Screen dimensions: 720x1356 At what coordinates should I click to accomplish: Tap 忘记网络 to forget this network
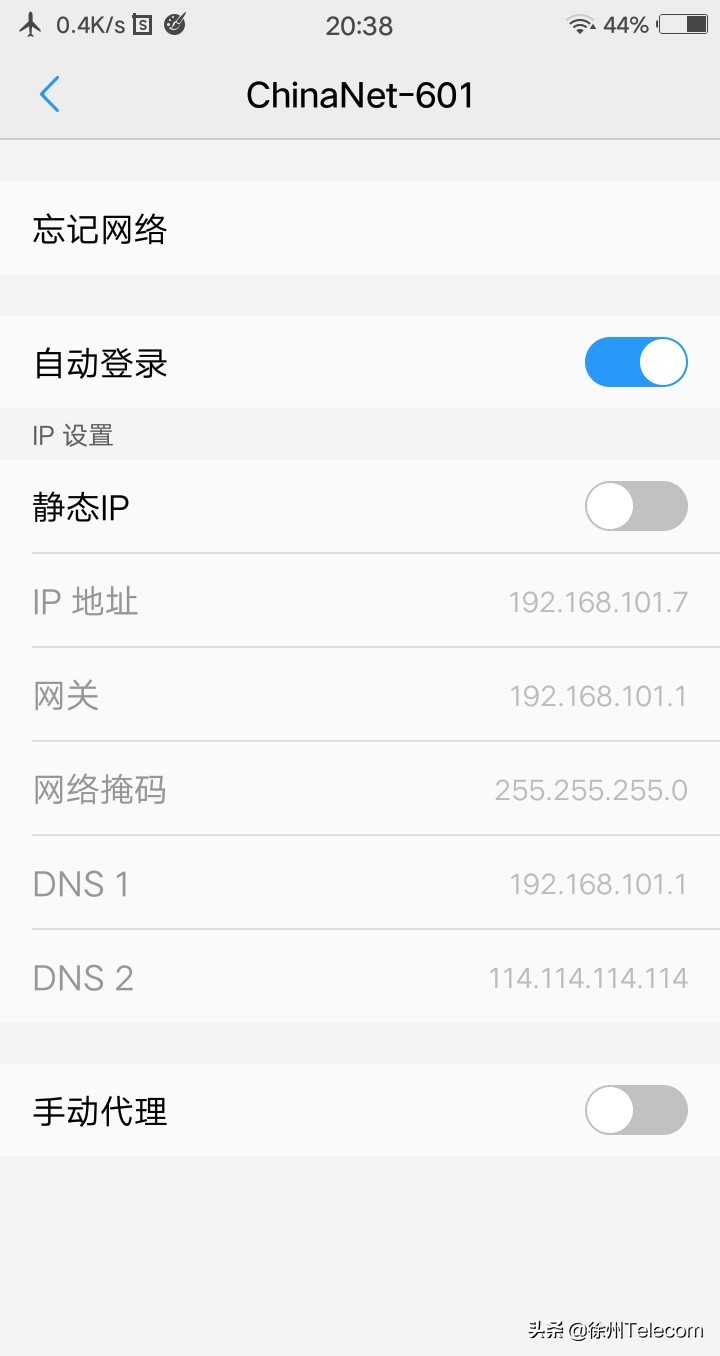point(97,229)
